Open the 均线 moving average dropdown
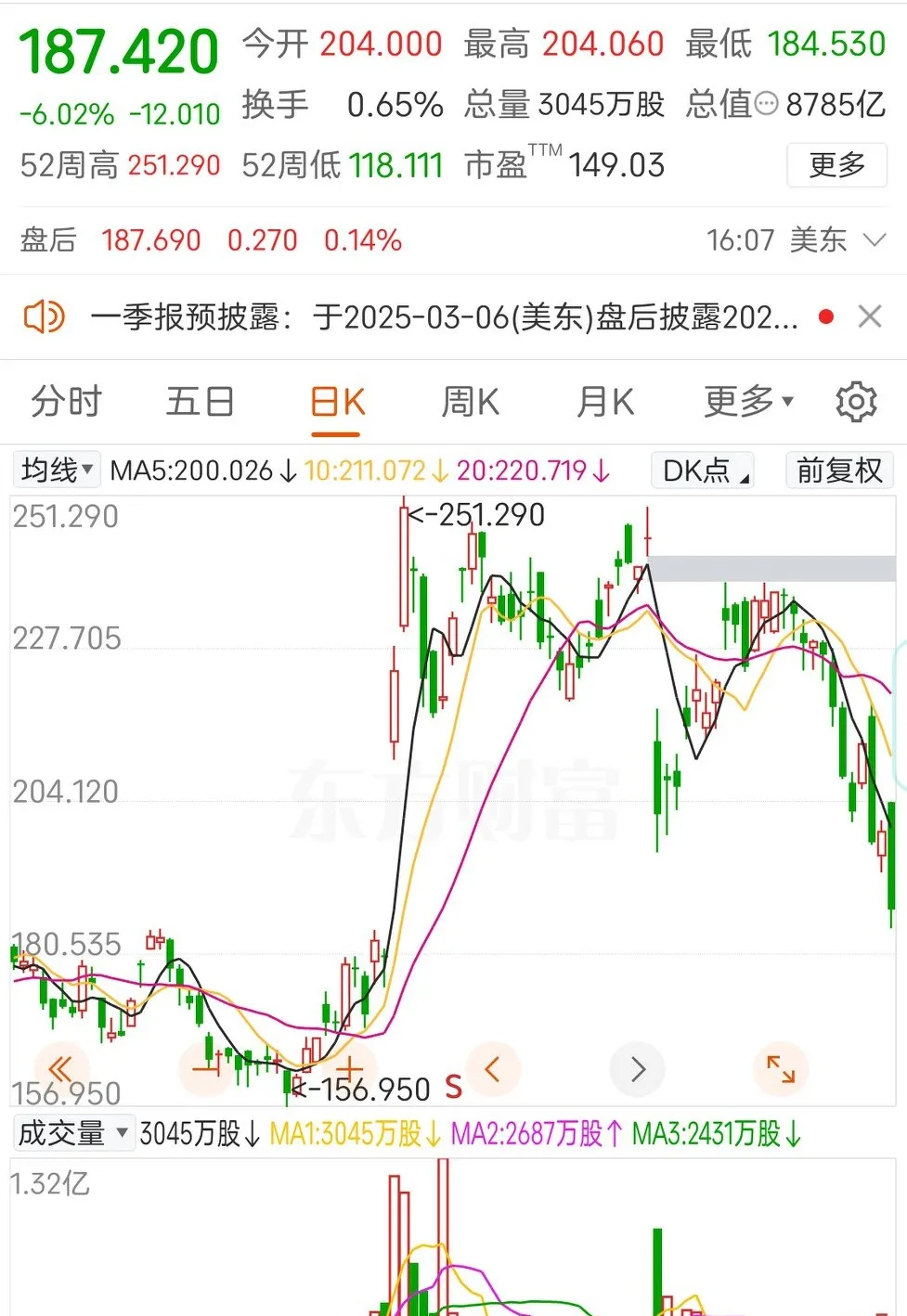This screenshot has width=907, height=1316. pyautogui.click(x=56, y=470)
